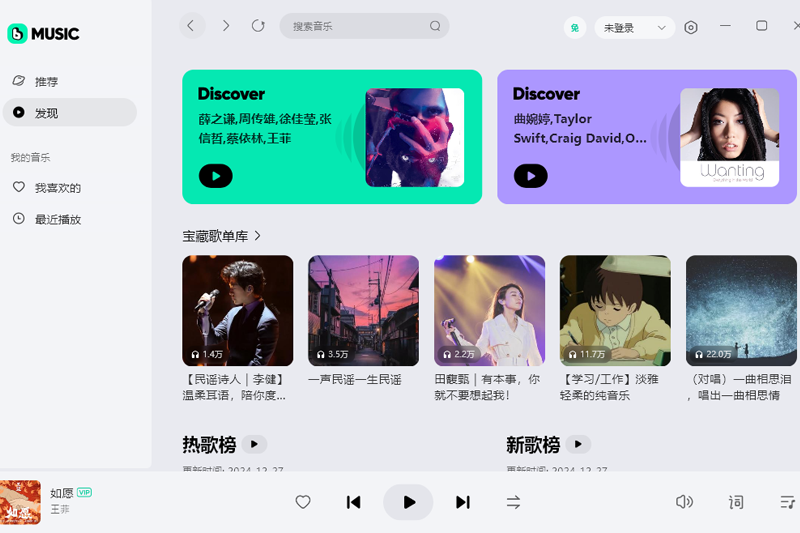The height and width of the screenshot is (533, 800).
Task: Play the purple Discover card with 曲婉婷
Action: click(x=530, y=176)
